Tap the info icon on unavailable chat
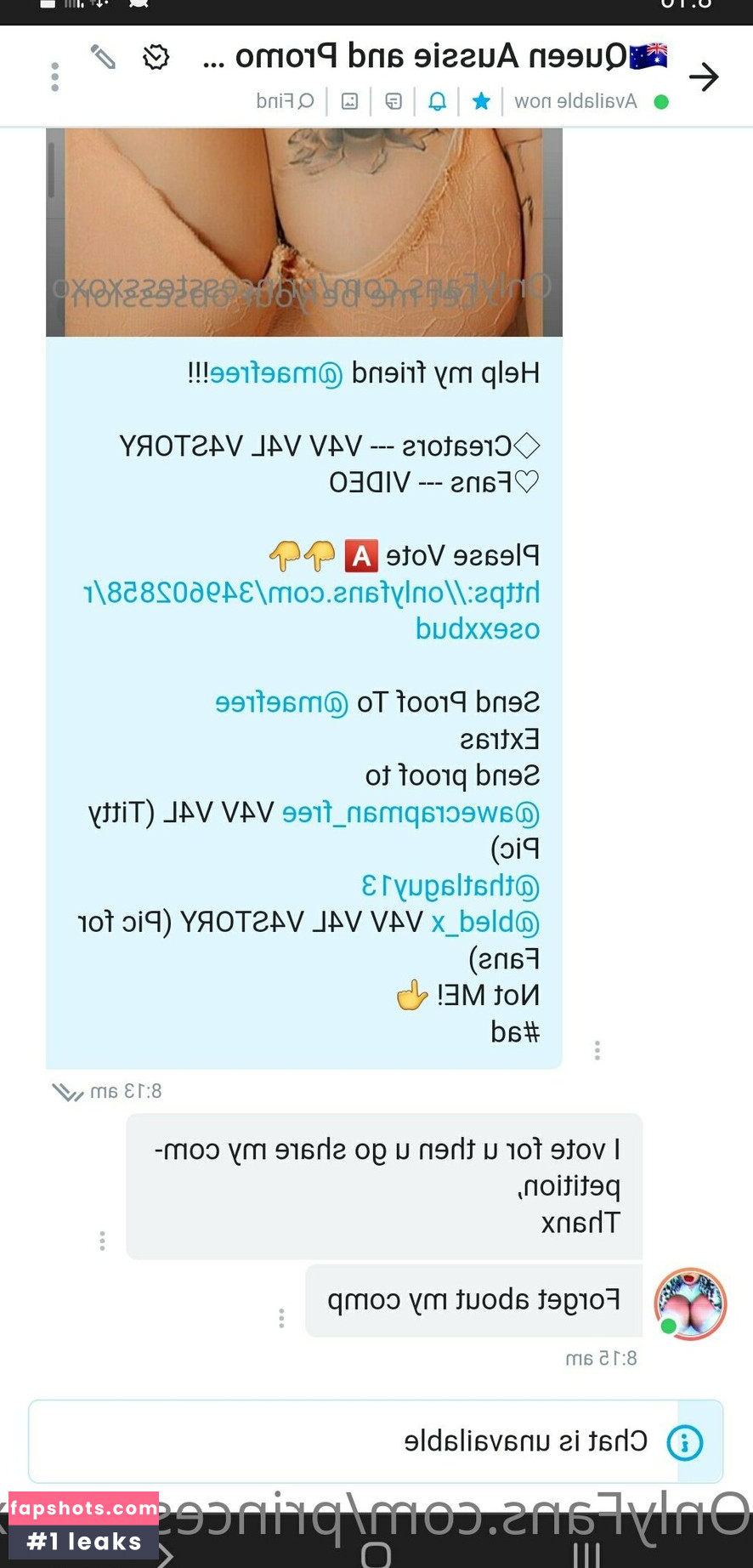The height and width of the screenshot is (1568, 753). (685, 1442)
